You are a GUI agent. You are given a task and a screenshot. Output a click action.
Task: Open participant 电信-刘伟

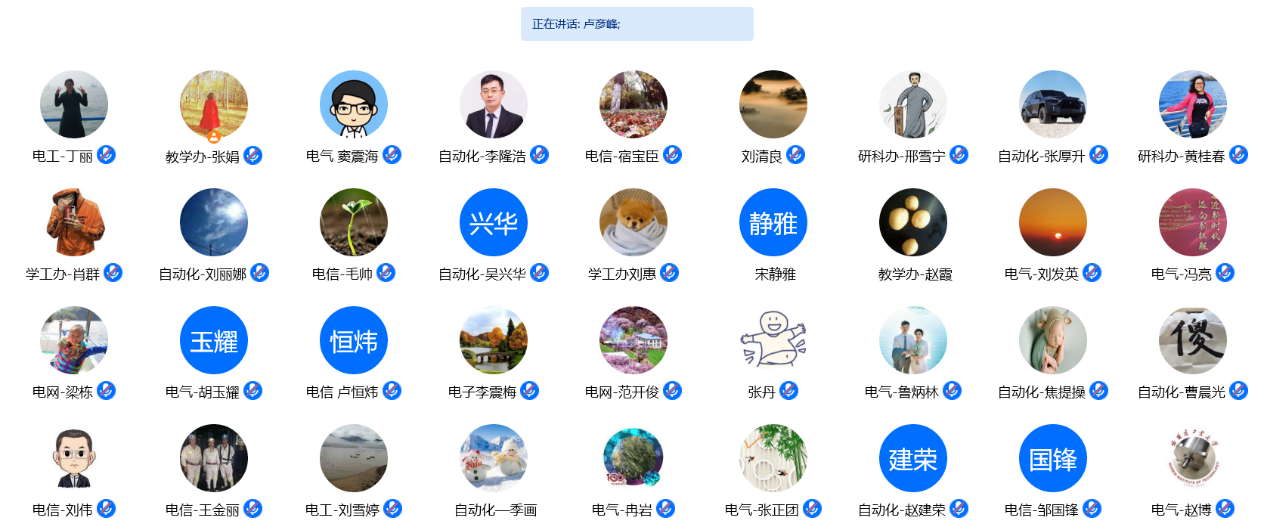pos(74,458)
